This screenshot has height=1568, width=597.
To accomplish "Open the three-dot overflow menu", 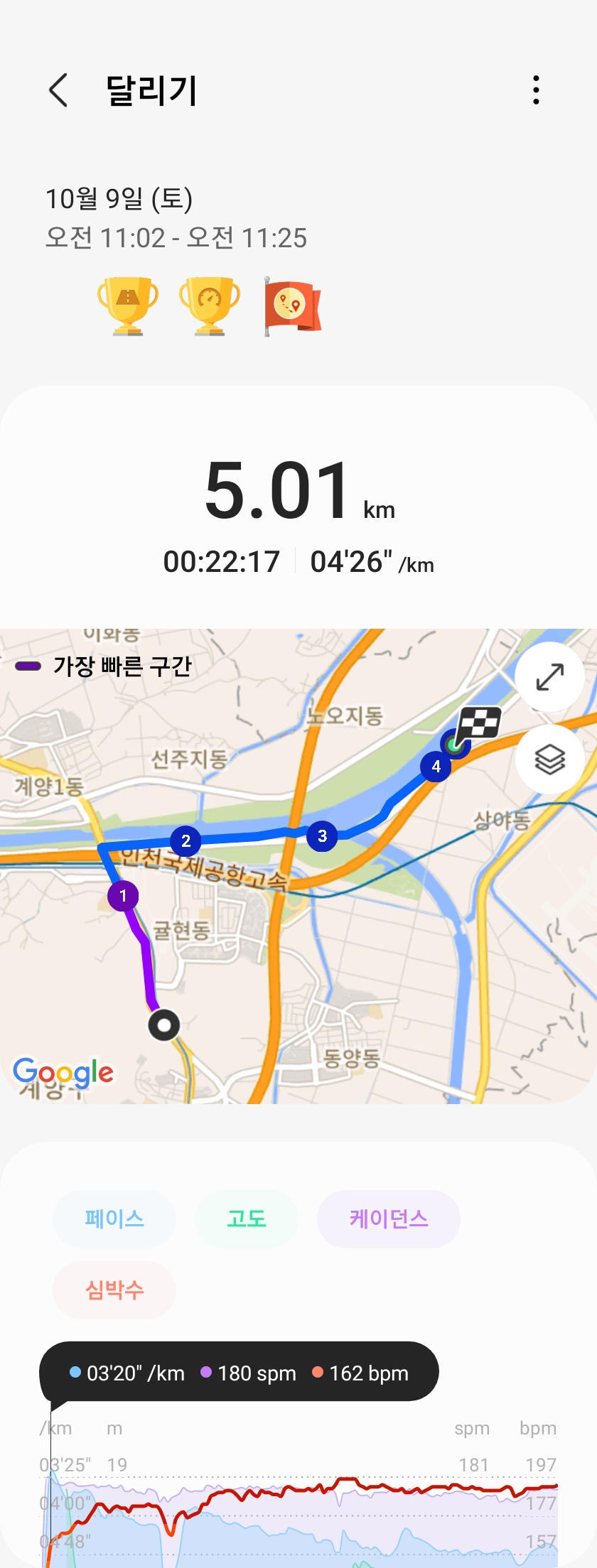I will 536,90.
